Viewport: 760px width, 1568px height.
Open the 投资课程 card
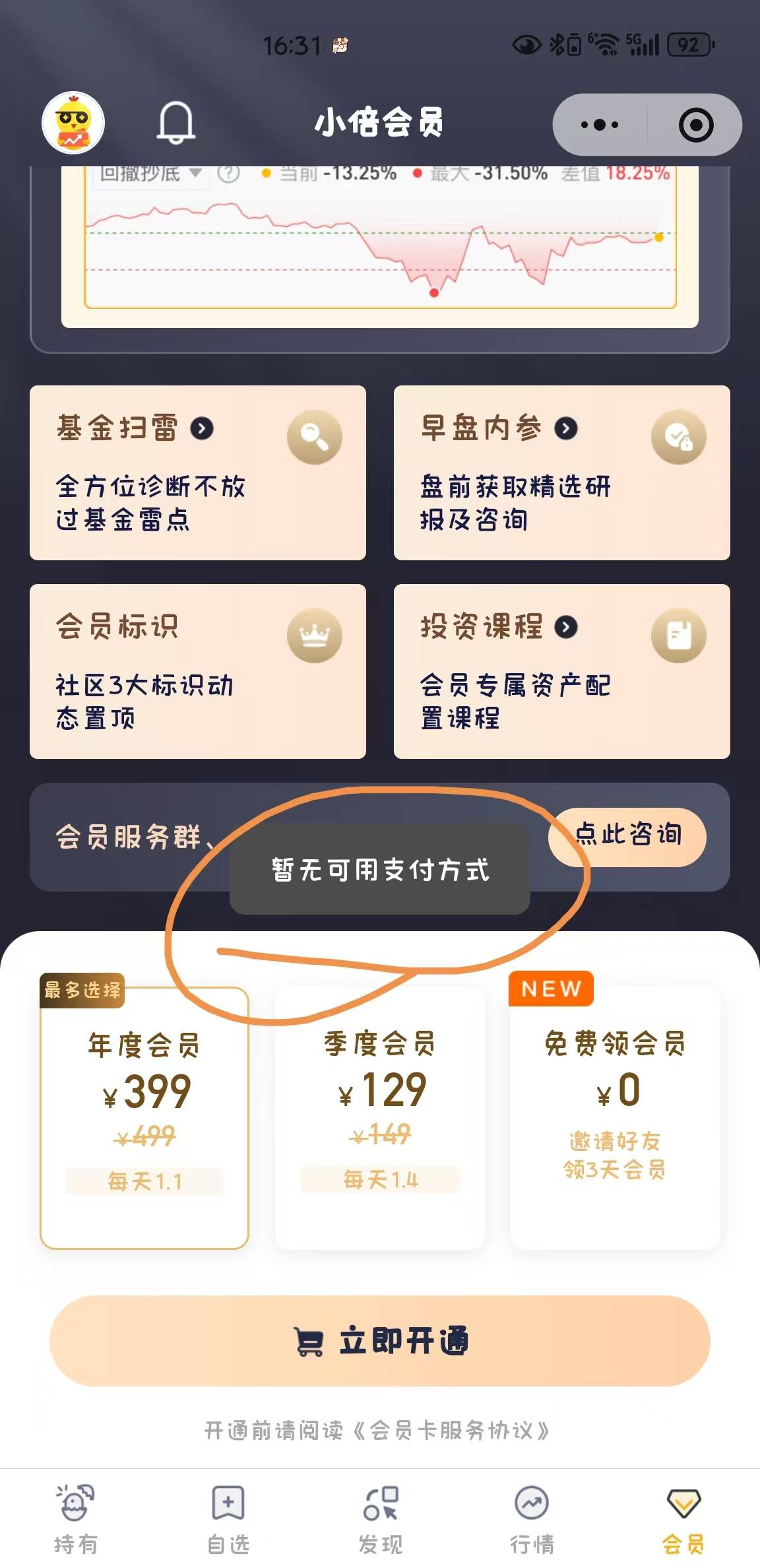click(561, 671)
